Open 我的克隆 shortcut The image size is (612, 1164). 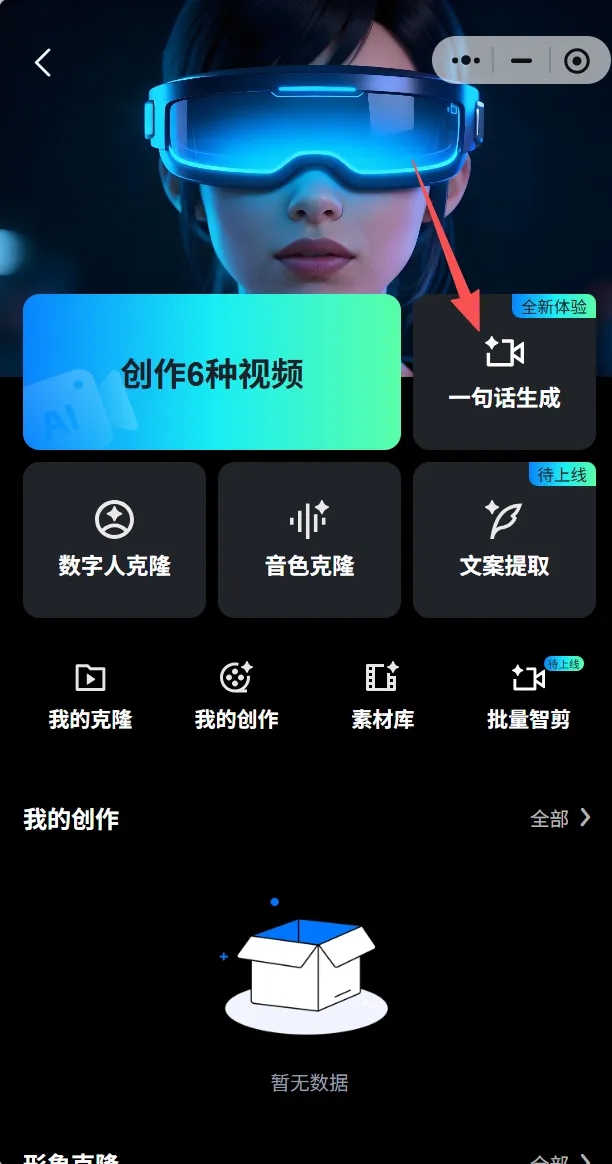coord(90,695)
